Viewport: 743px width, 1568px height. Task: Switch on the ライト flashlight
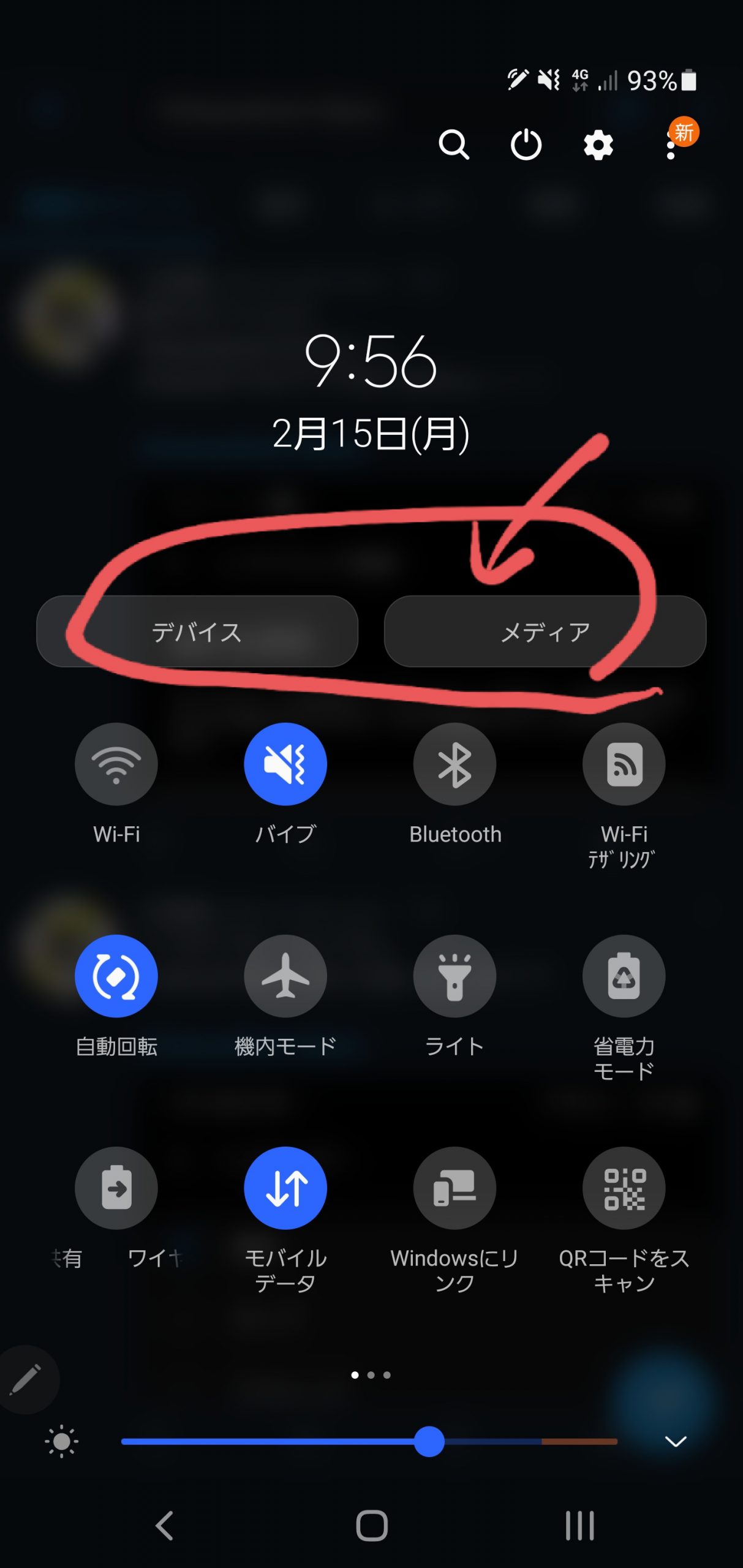(x=454, y=976)
